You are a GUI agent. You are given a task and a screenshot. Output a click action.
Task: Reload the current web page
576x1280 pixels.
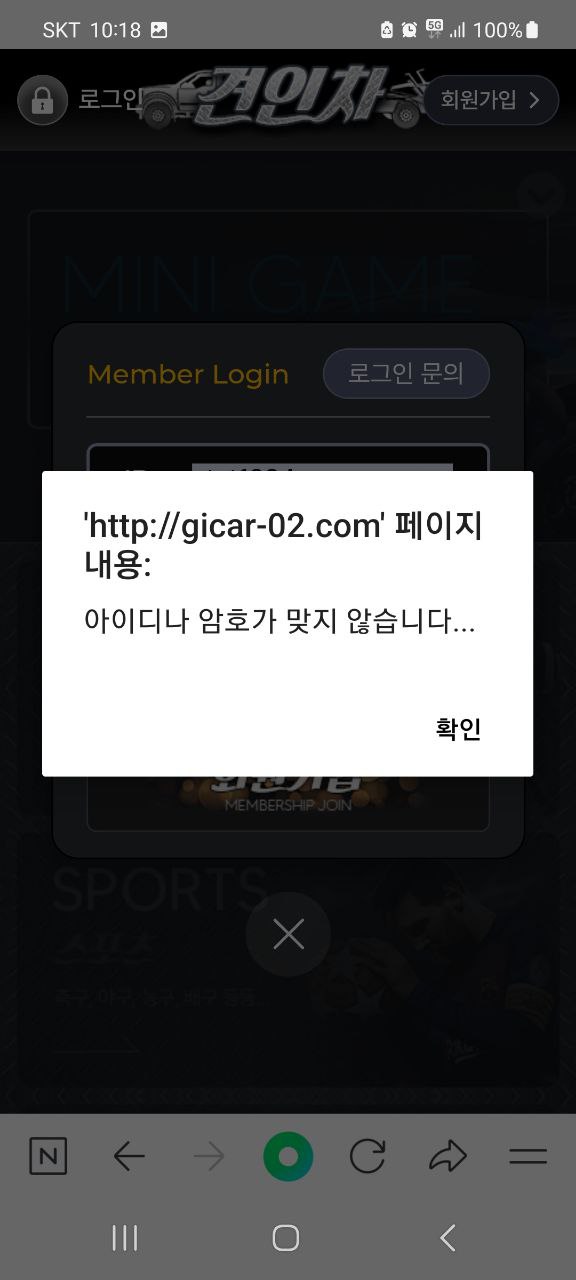click(368, 1157)
